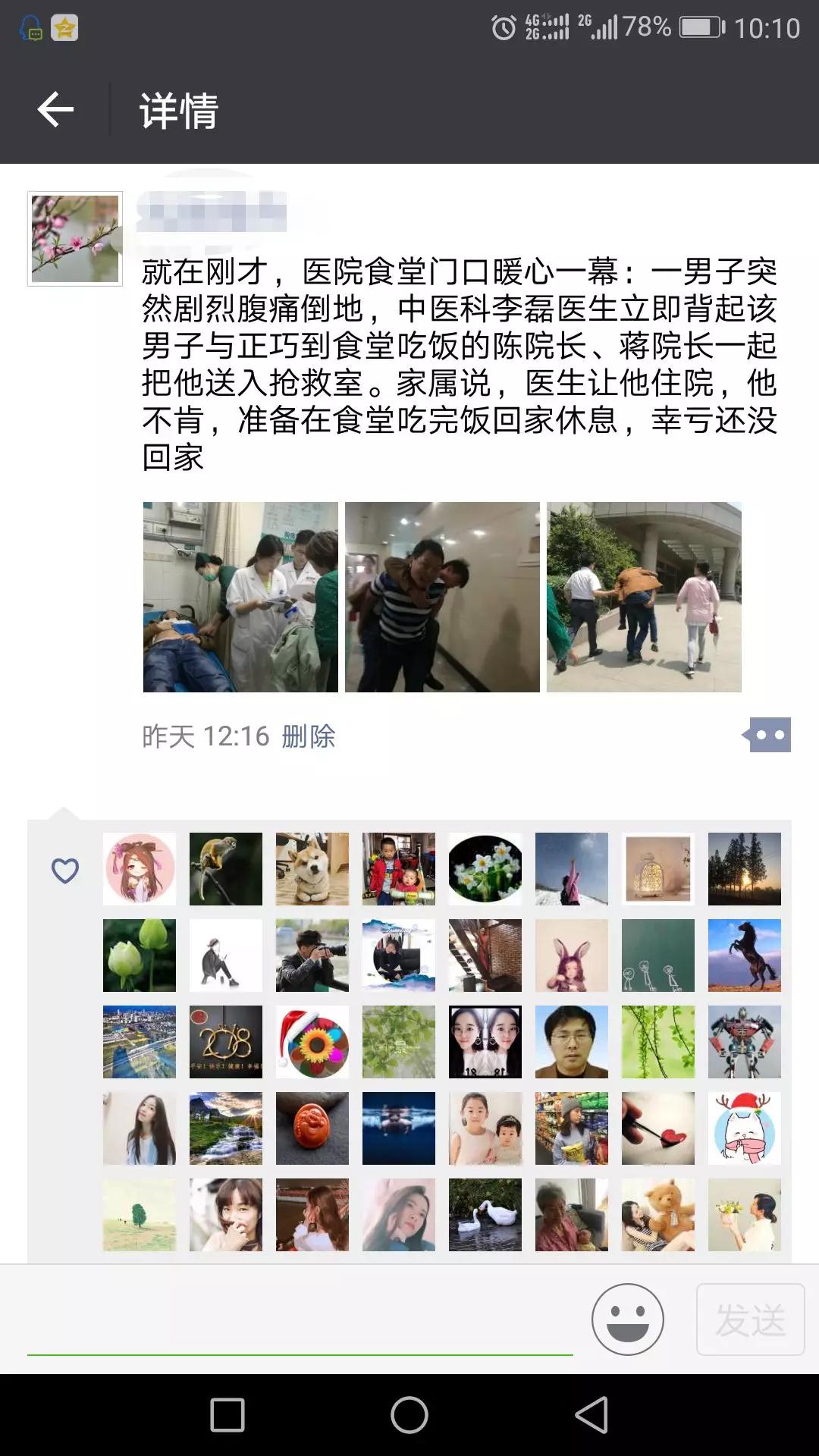Screen dimensions: 819x1456
Task: Open system recent apps
Action: pos(227,1415)
